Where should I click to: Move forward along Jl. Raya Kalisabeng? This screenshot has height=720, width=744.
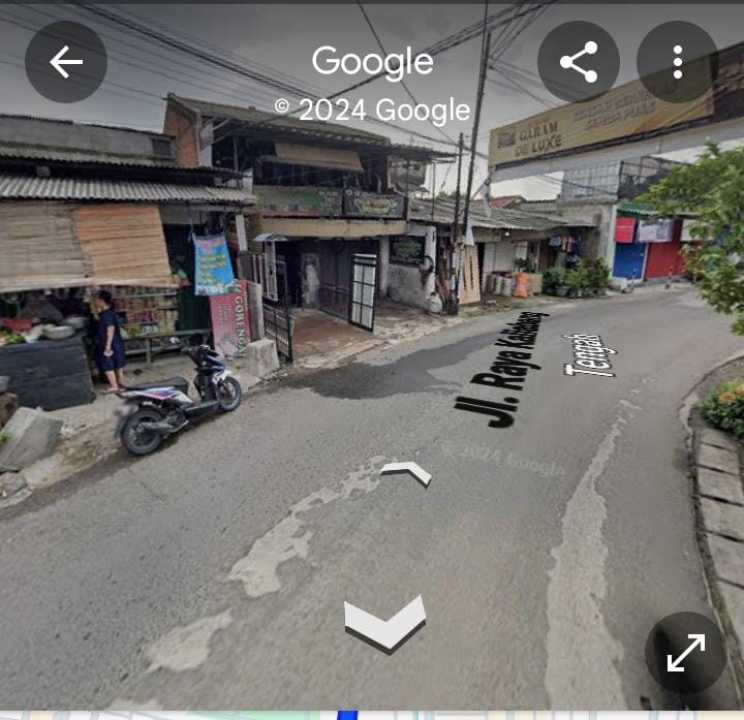click(407, 472)
